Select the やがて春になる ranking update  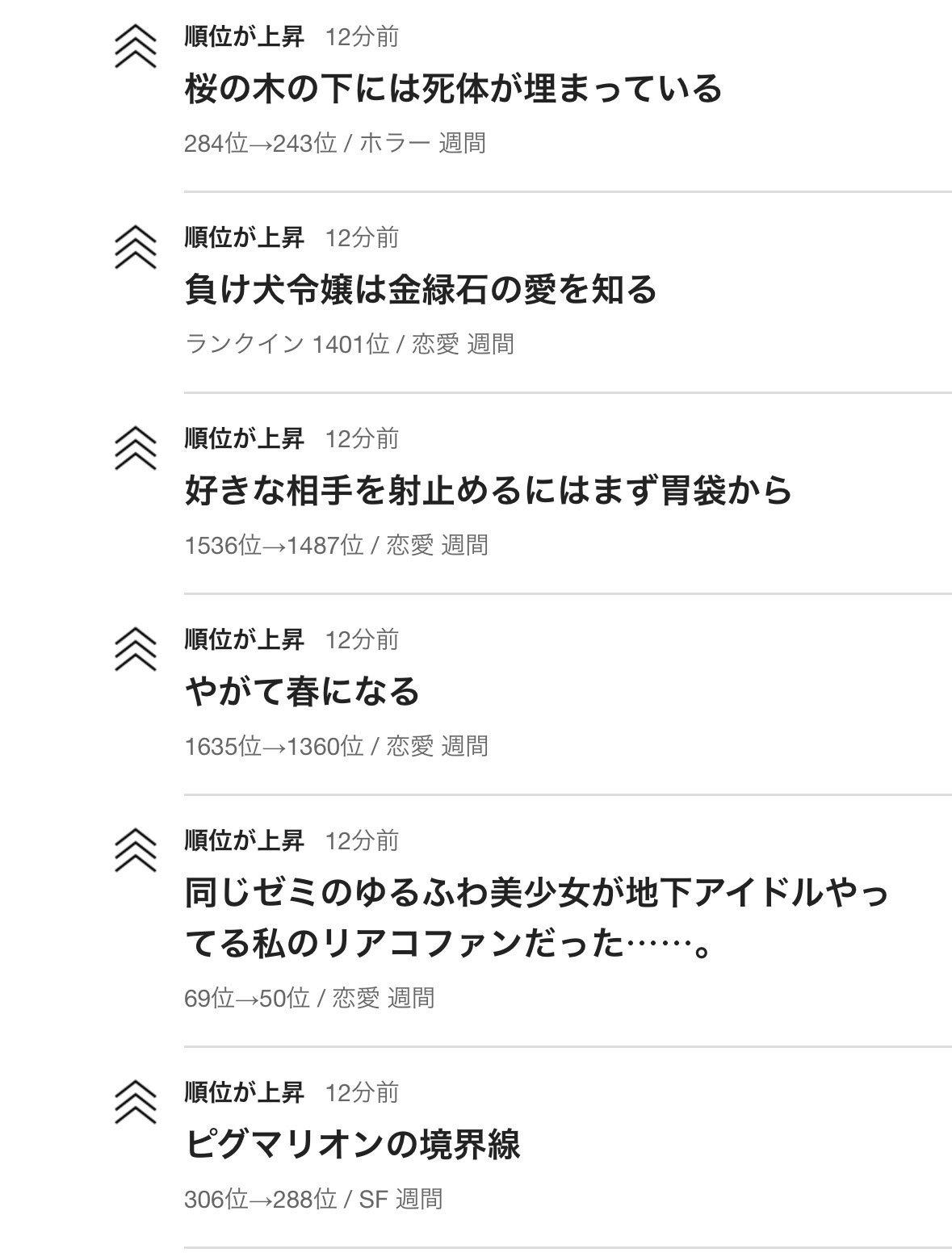click(302, 692)
